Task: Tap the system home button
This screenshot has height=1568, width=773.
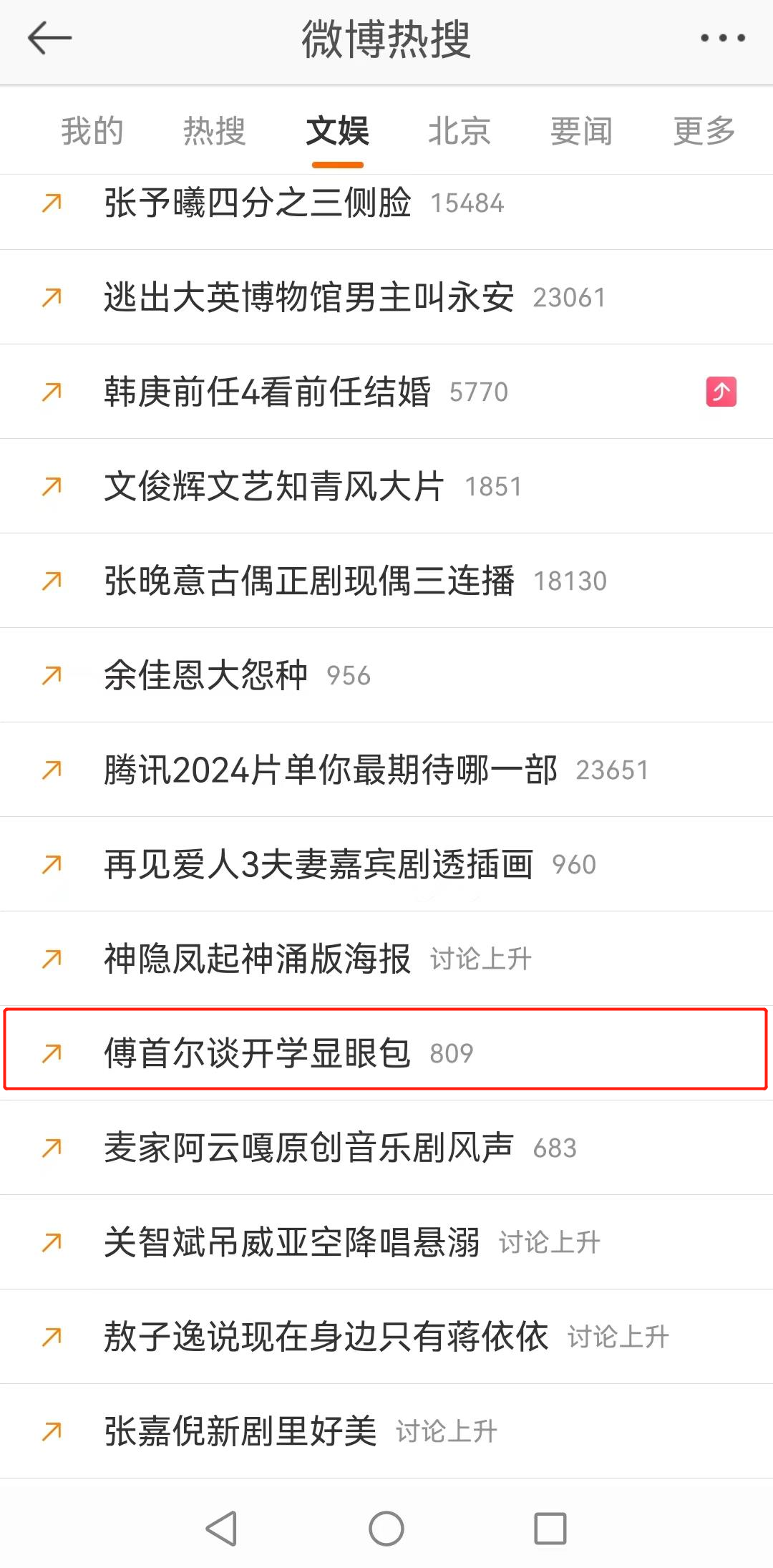Action: (386, 1529)
